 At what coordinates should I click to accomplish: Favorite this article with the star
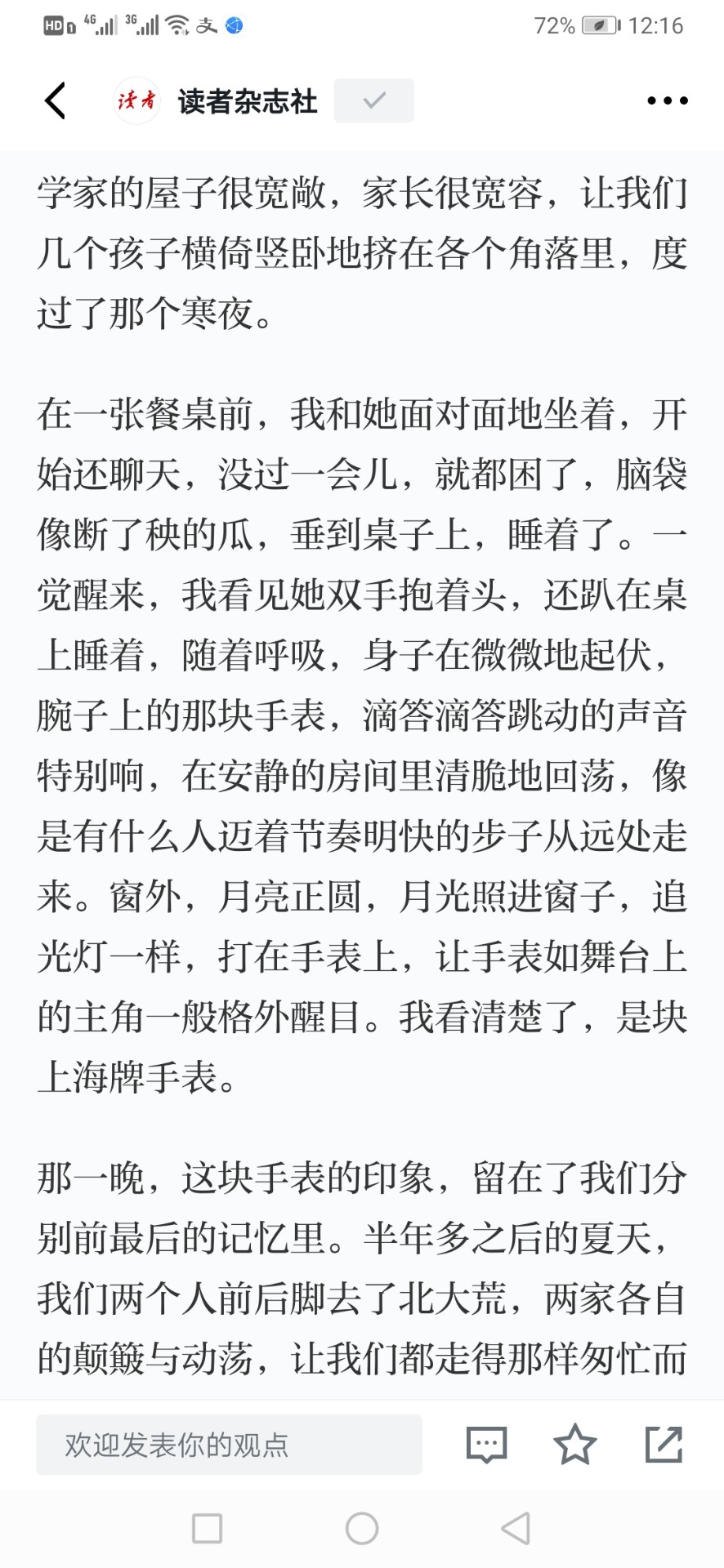575,1444
